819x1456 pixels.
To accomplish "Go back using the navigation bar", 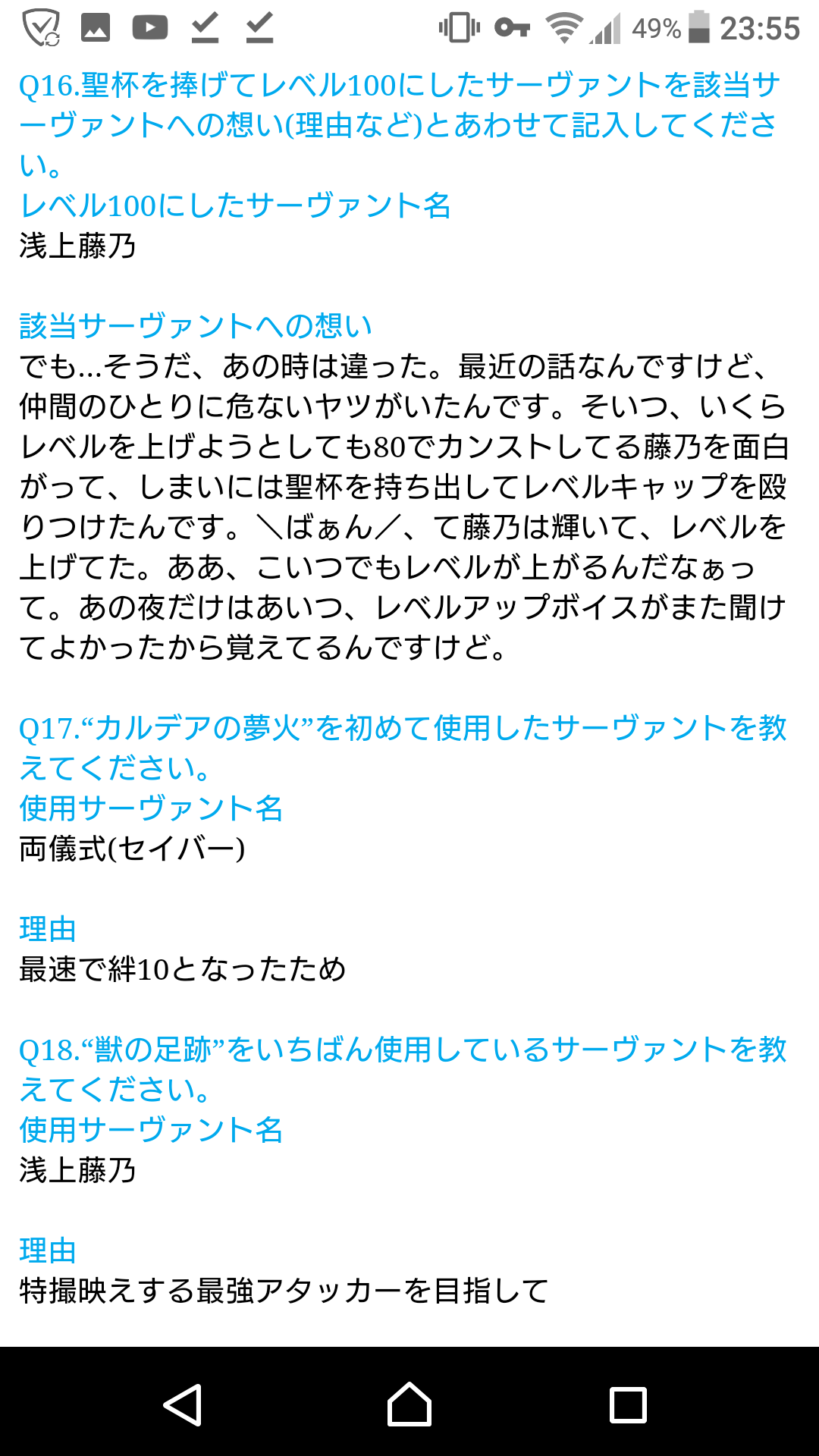I will click(x=183, y=1404).
